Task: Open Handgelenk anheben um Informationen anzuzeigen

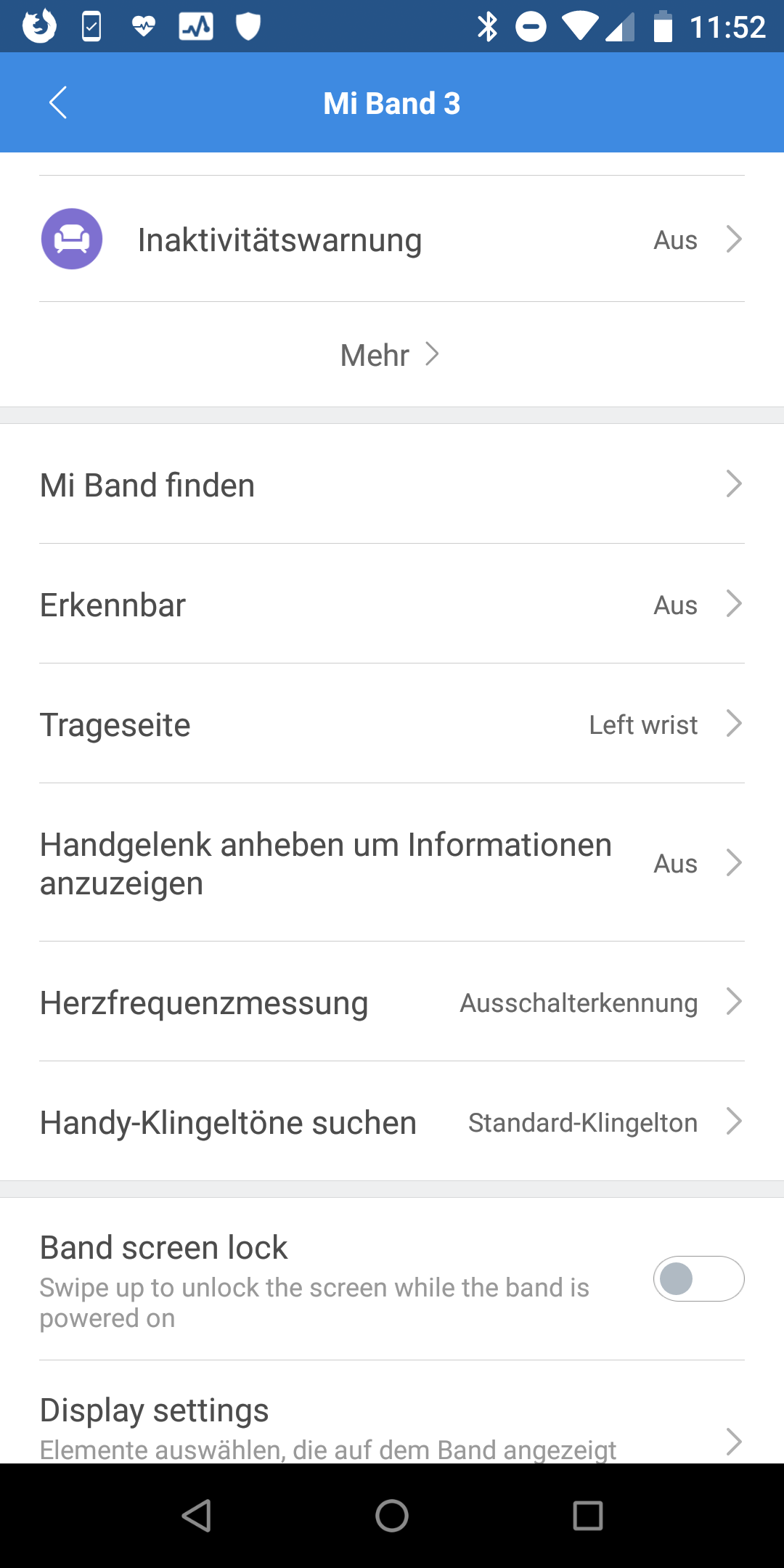Action: (392, 863)
